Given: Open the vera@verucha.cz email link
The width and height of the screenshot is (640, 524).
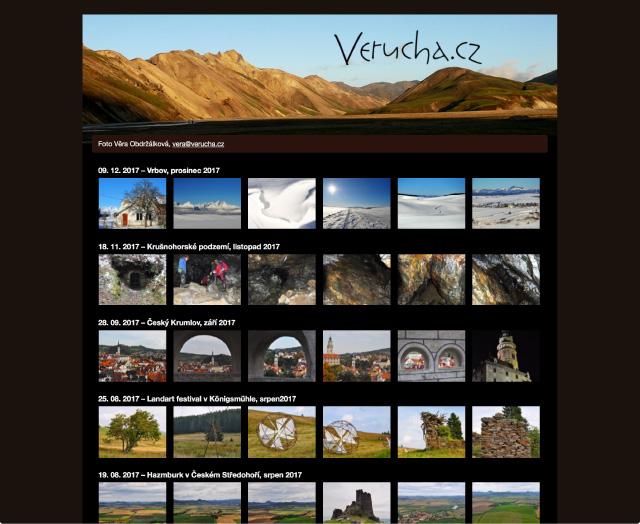Looking at the screenshot, I should click(197, 144).
